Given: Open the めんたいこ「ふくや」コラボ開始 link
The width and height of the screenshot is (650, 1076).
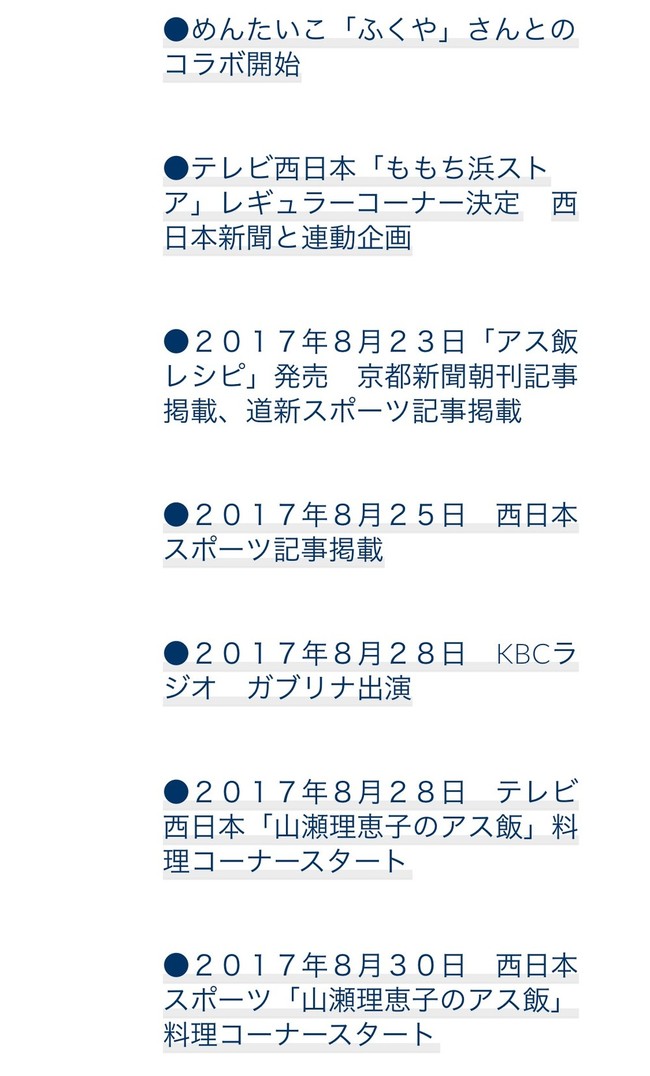Looking at the screenshot, I should [371, 47].
